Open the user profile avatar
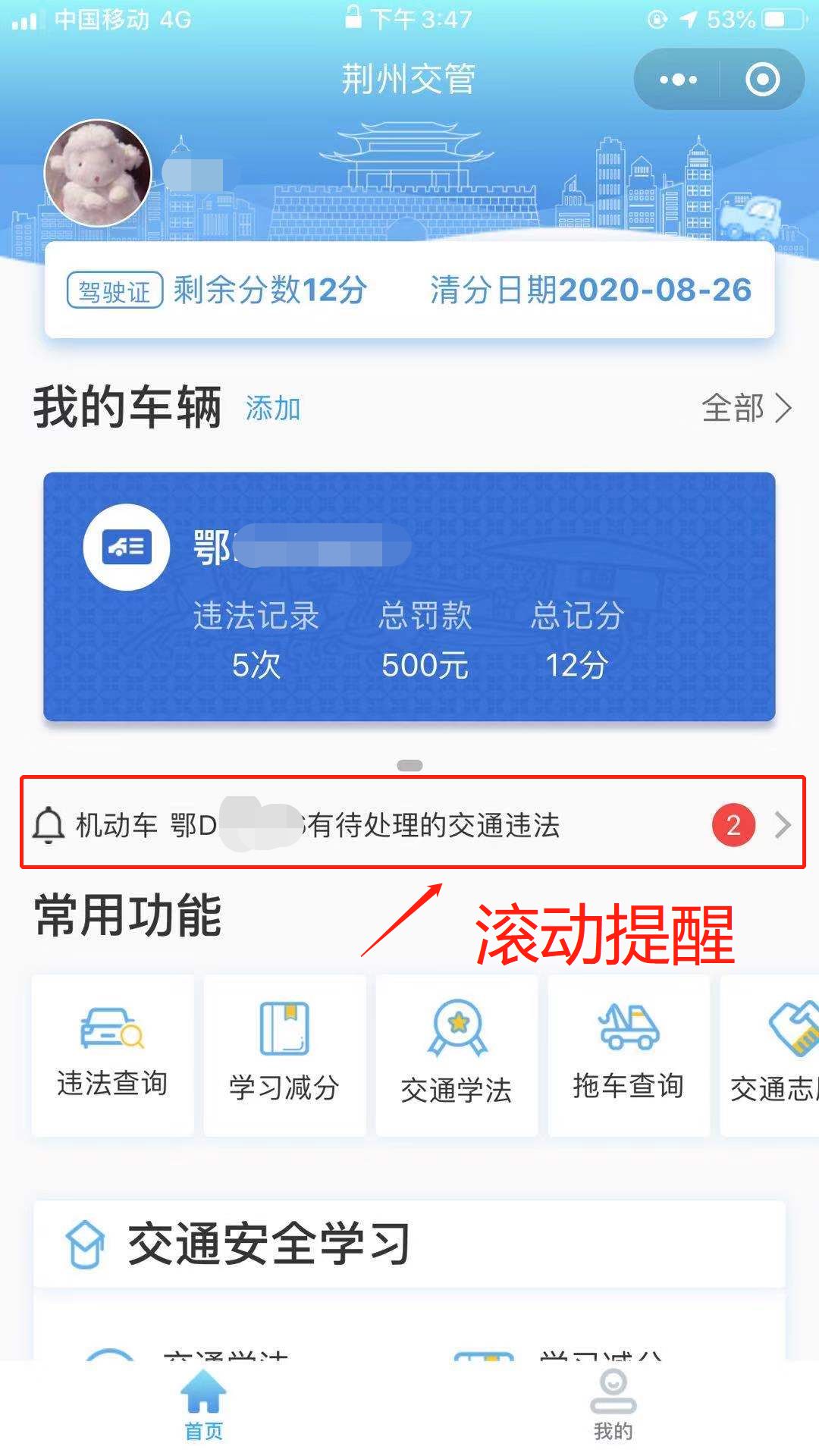819x1456 pixels. click(x=98, y=173)
